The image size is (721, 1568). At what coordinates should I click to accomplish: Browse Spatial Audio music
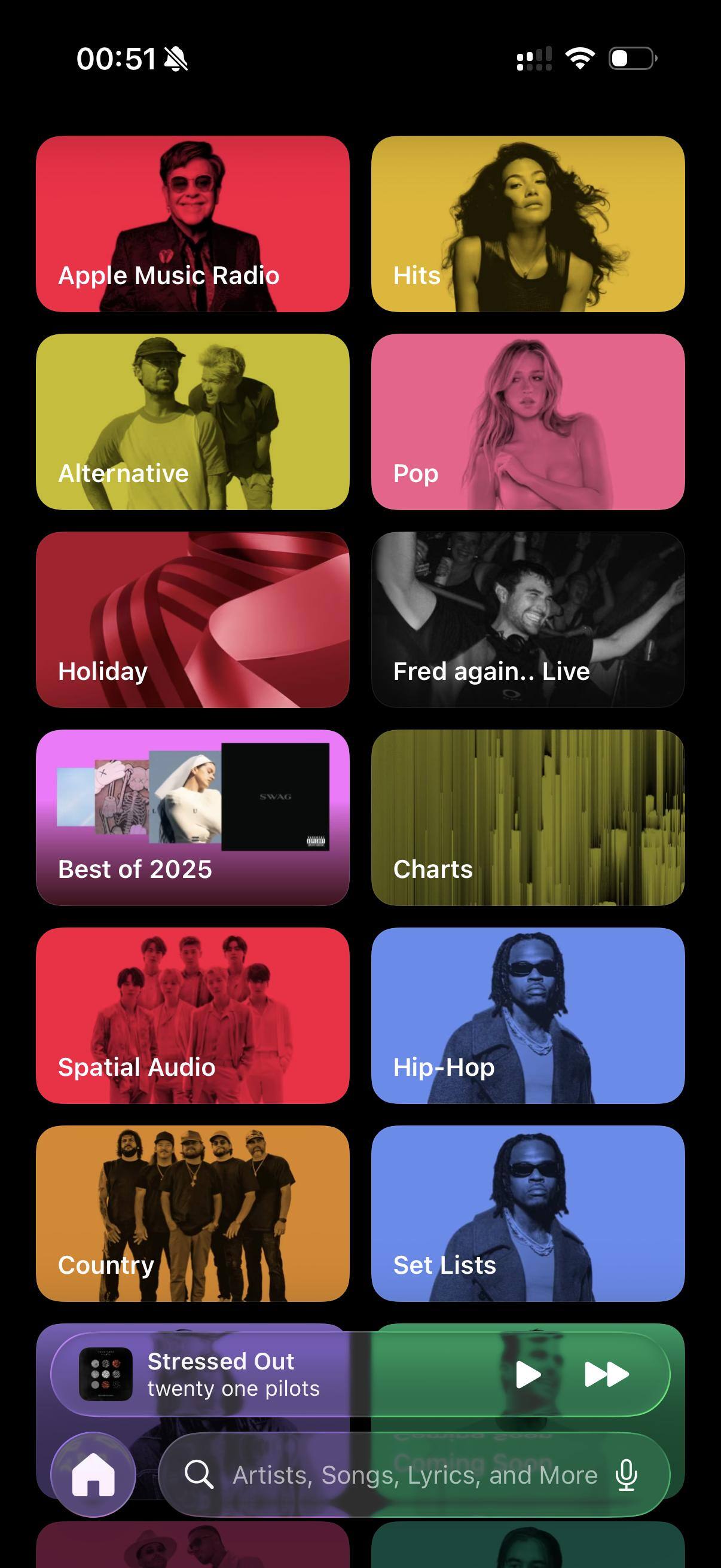click(x=193, y=1015)
